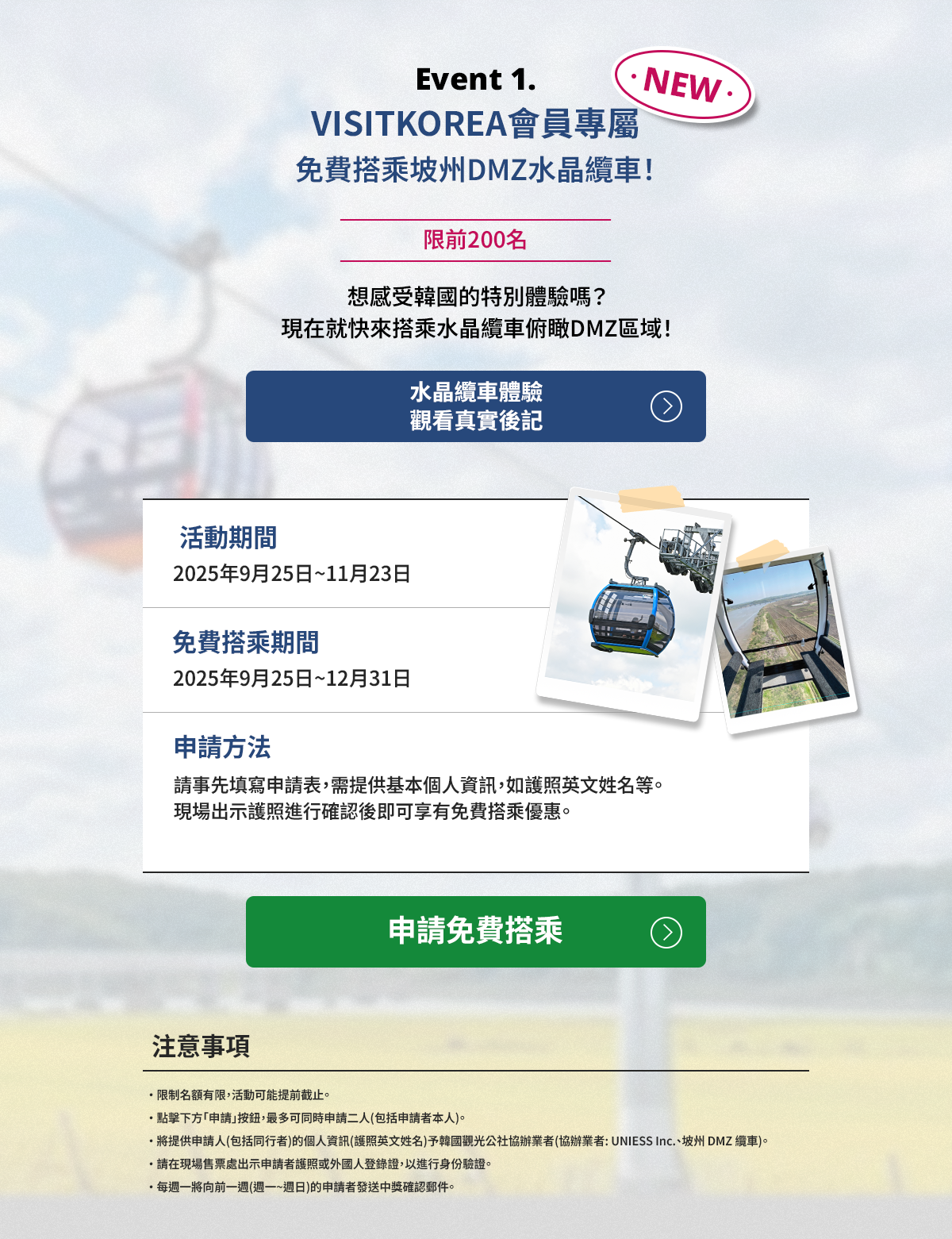The width and height of the screenshot is (952, 1239).
Task: Open the crystal cable car real reviews button
Action: 475,406
